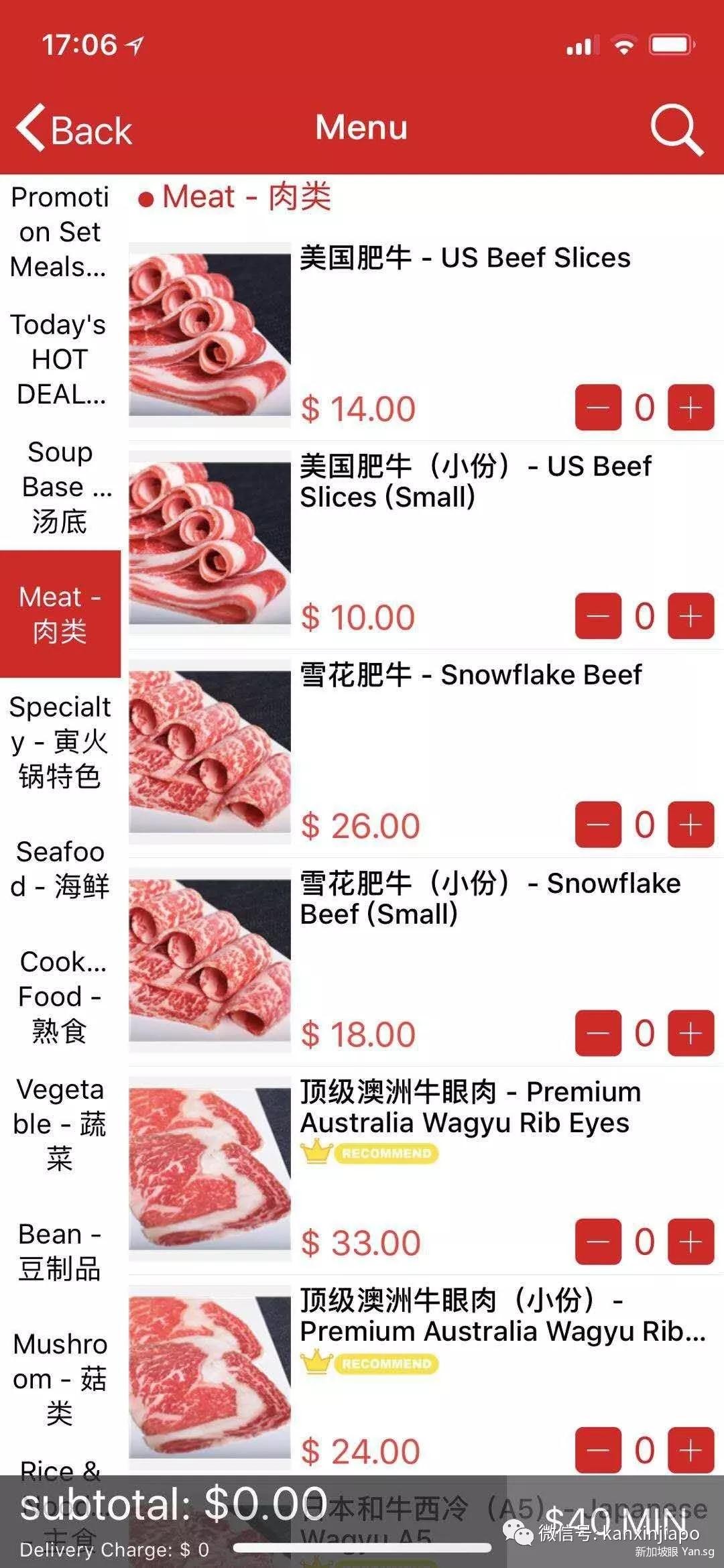Decrease US Beef Slices $14.00 quantity
The width and height of the screenshot is (724, 1568).
coord(598,408)
